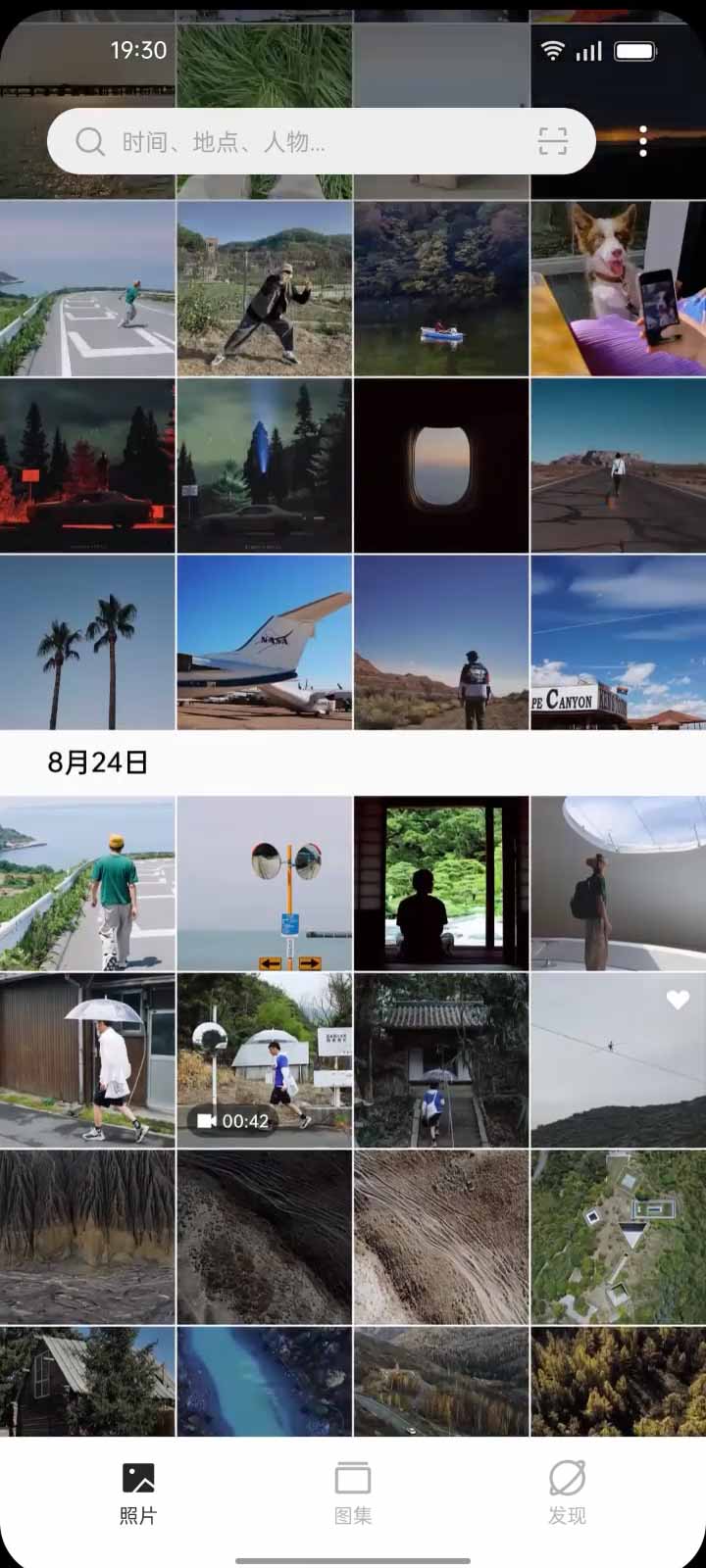Open the man with umbrella by wooden wall
This screenshot has width=706, height=1568.
88,1060
